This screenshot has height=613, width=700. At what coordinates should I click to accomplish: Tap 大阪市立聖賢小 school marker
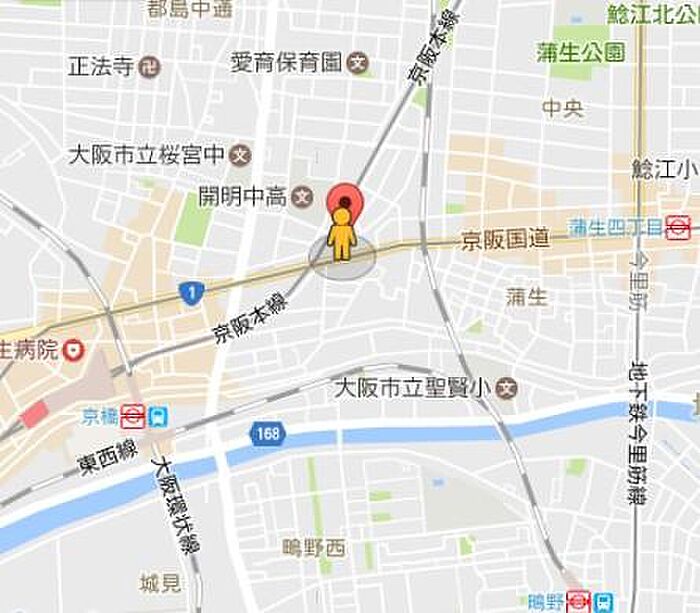[507, 388]
